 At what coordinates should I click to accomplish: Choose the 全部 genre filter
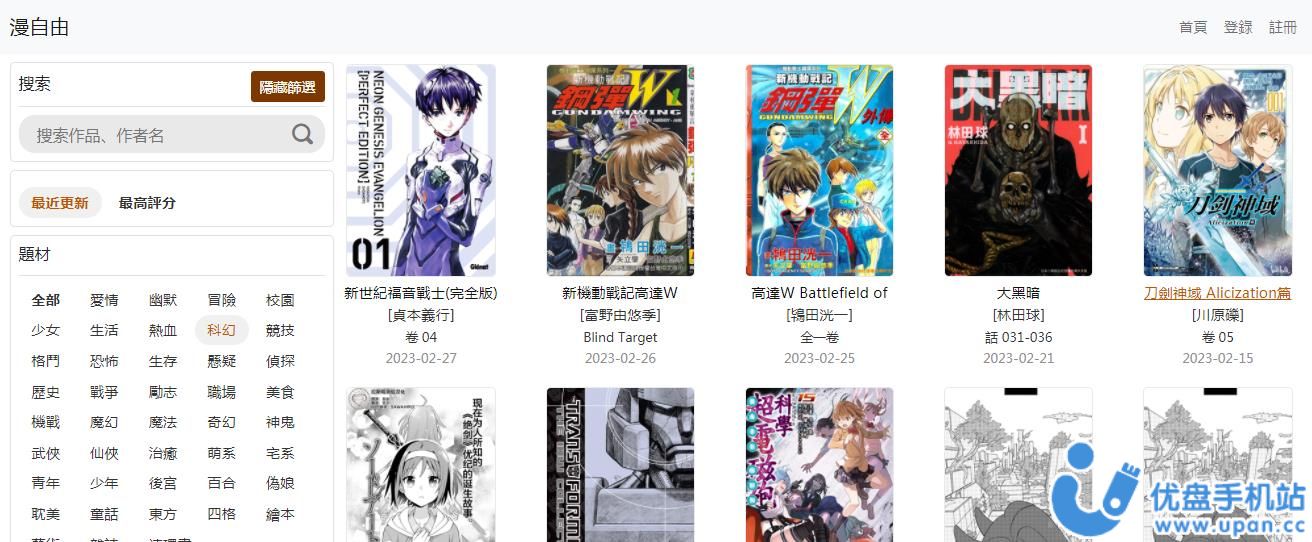(46, 300)
